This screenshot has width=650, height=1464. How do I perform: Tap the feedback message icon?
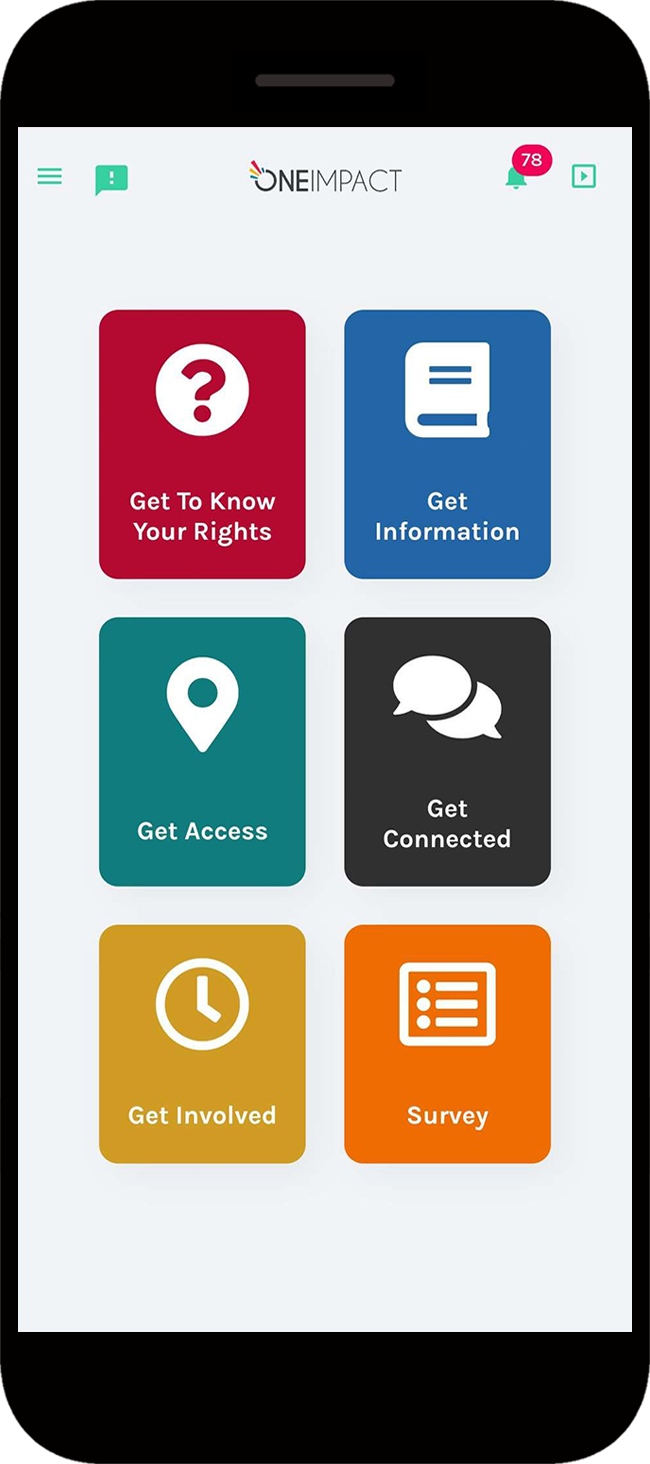click(x=111, y=179)
